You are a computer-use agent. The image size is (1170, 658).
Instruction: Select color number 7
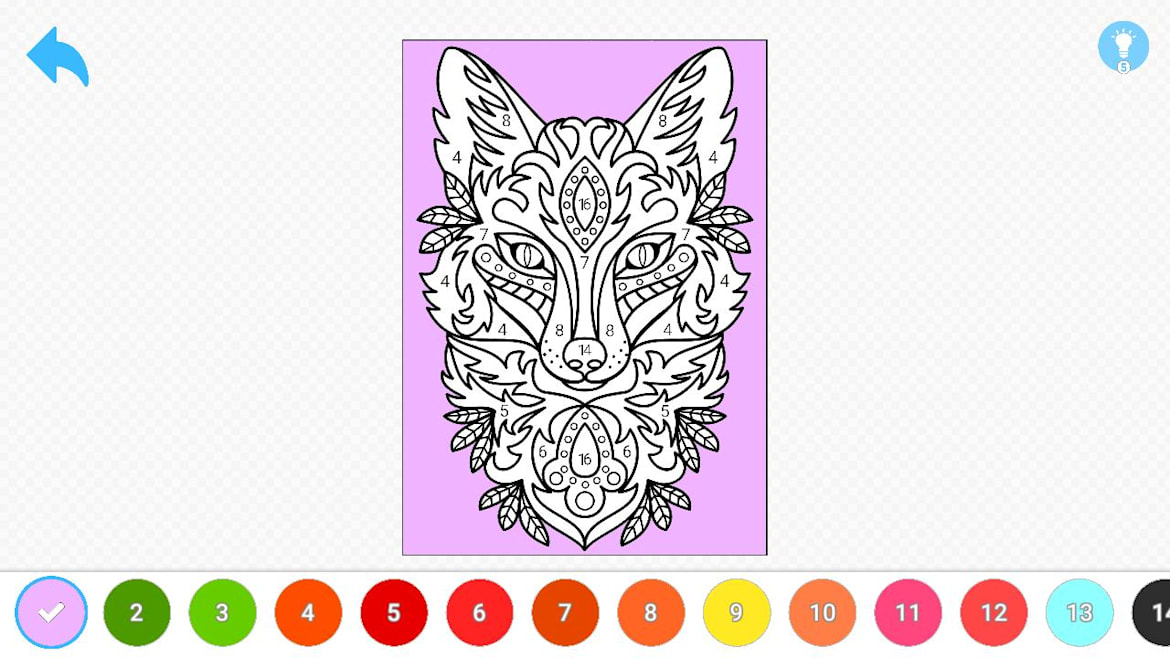565,612
